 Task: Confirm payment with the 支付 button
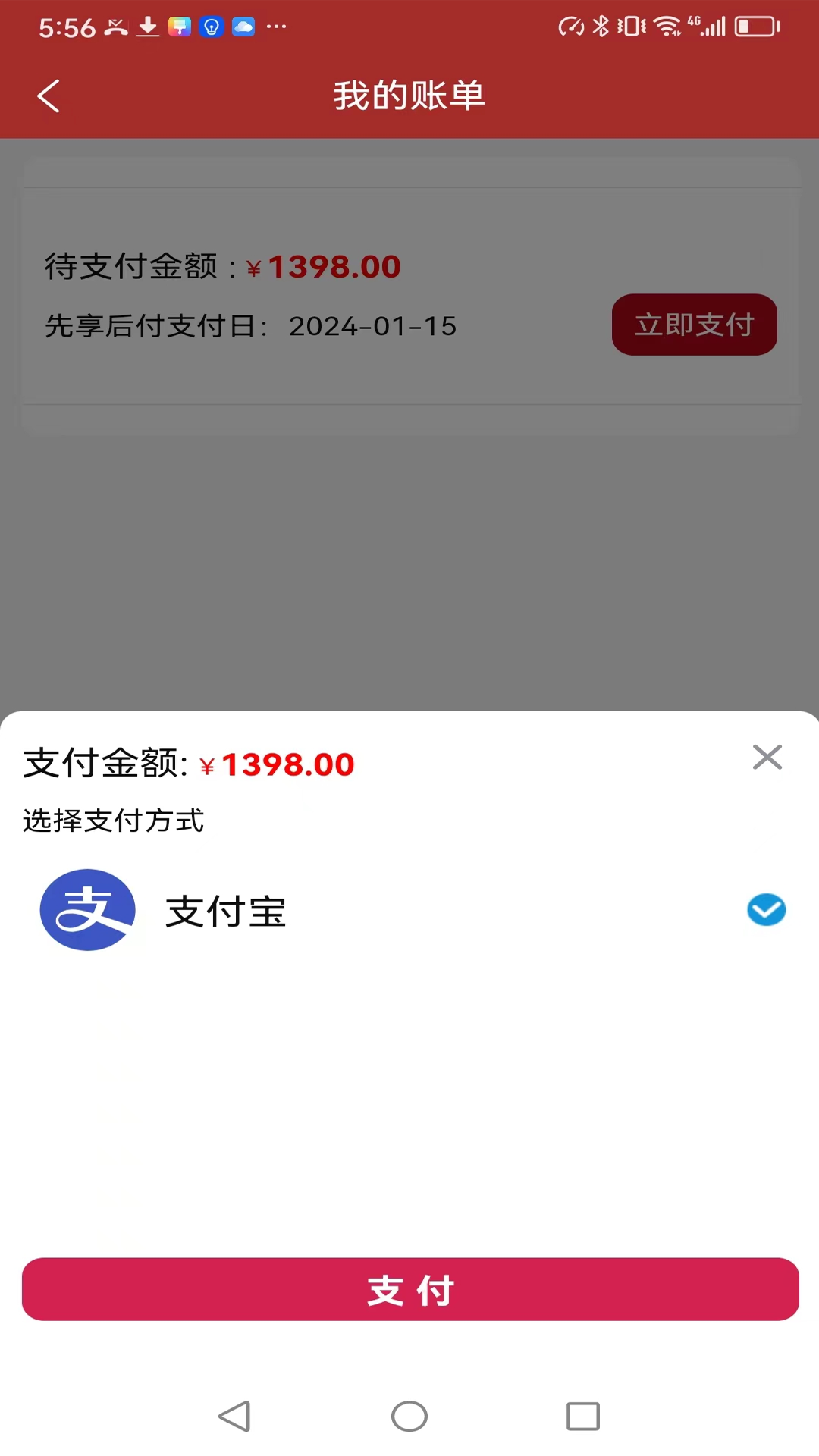[x=410, y=1289]
